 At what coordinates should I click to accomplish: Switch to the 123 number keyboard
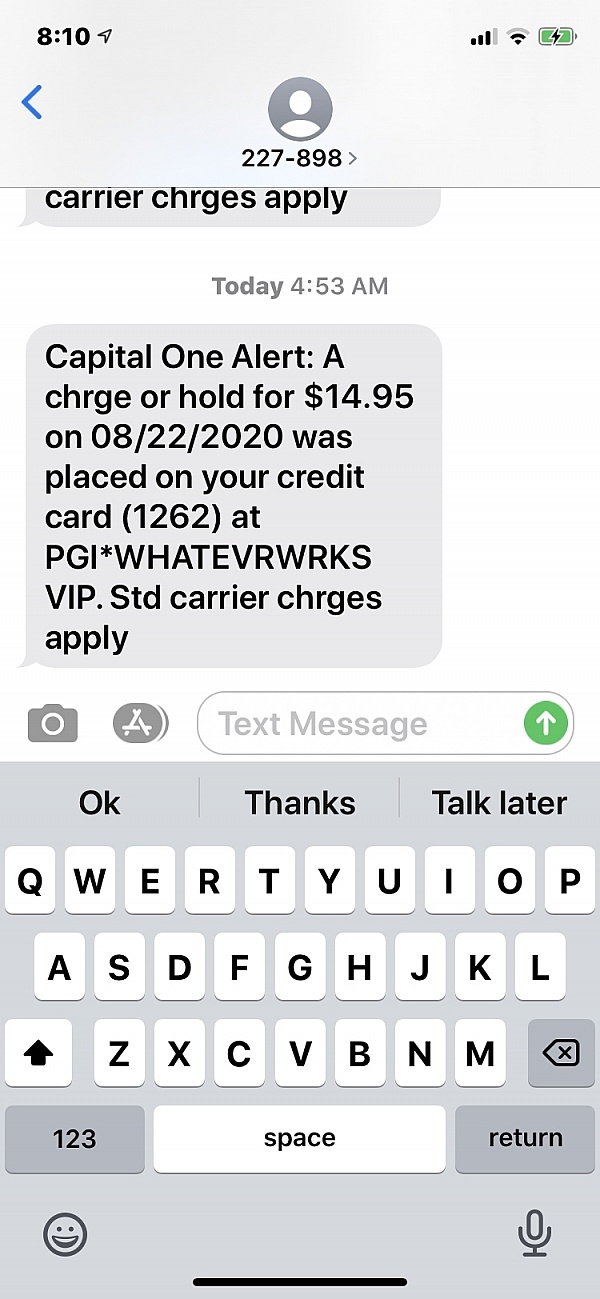point(75,1138)
